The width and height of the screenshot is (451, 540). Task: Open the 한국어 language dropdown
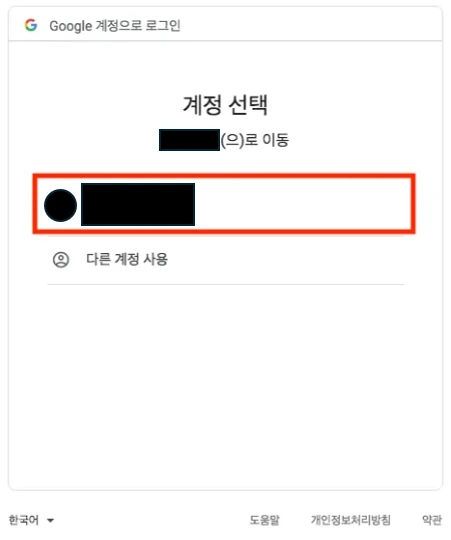[31, 520]
